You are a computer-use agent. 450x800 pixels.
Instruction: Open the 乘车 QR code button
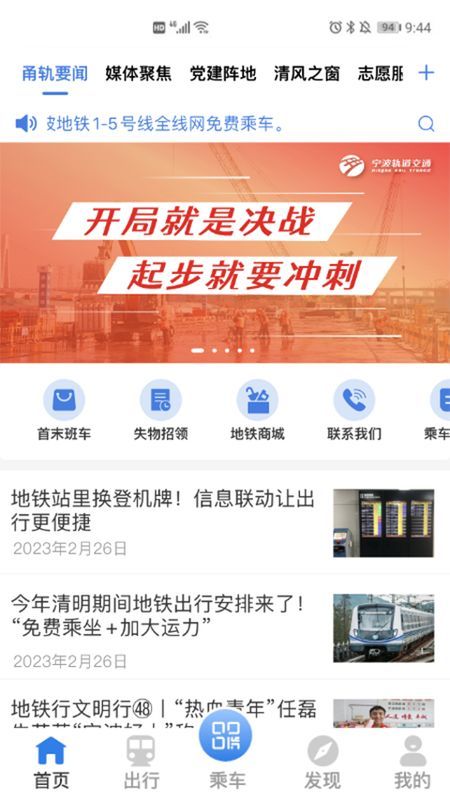(x=226, y=736)
